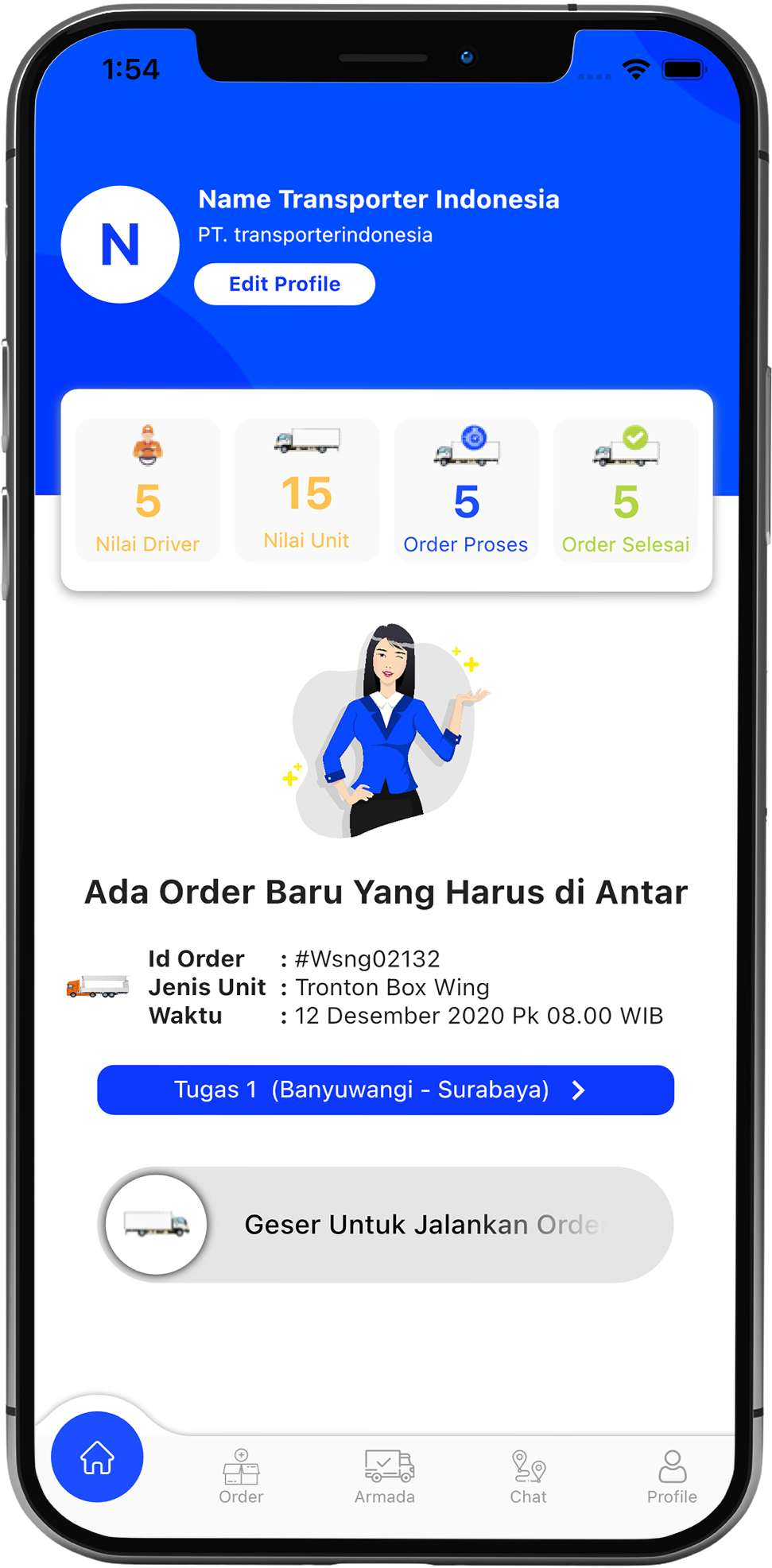Tap the N profile avatar
This screenshot has height=1568, width=772.
[120, 245]
